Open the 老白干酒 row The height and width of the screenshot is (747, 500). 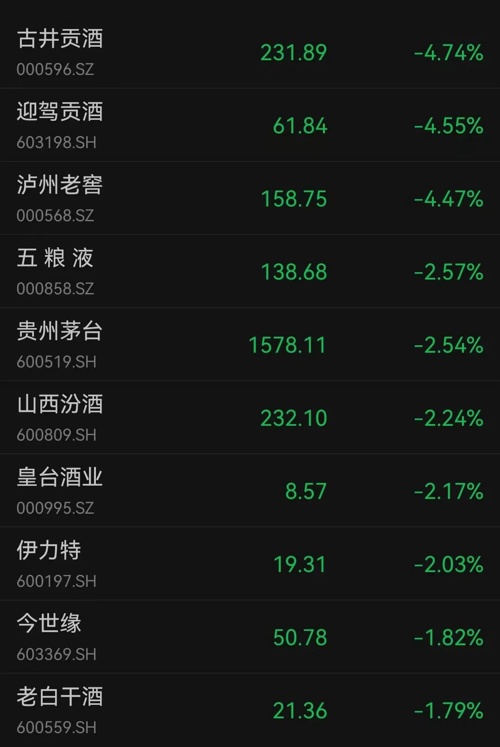[250, 710]
